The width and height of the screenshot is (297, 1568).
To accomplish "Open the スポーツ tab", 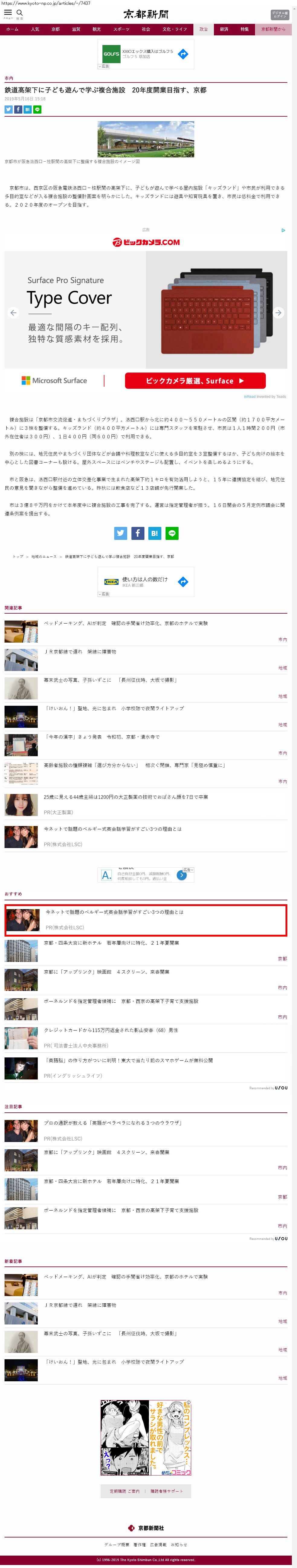I will [121, 29].
